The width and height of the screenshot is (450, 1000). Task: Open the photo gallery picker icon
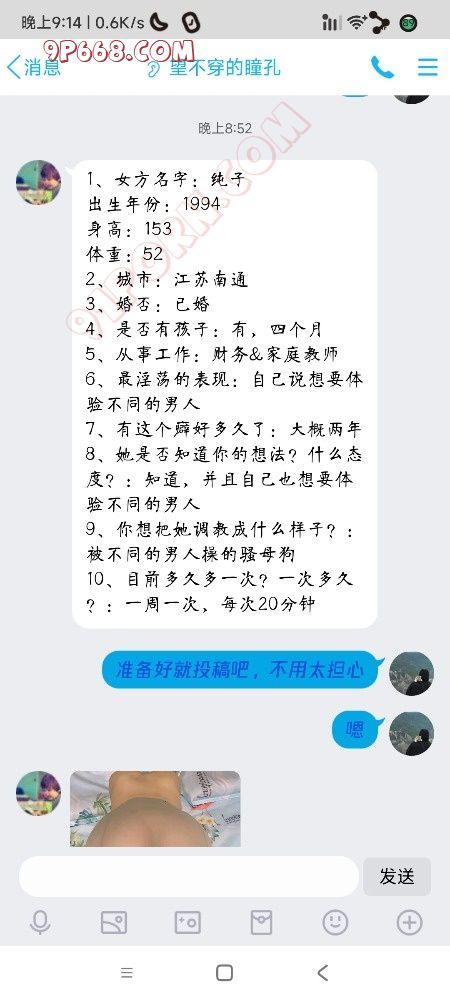114,922
